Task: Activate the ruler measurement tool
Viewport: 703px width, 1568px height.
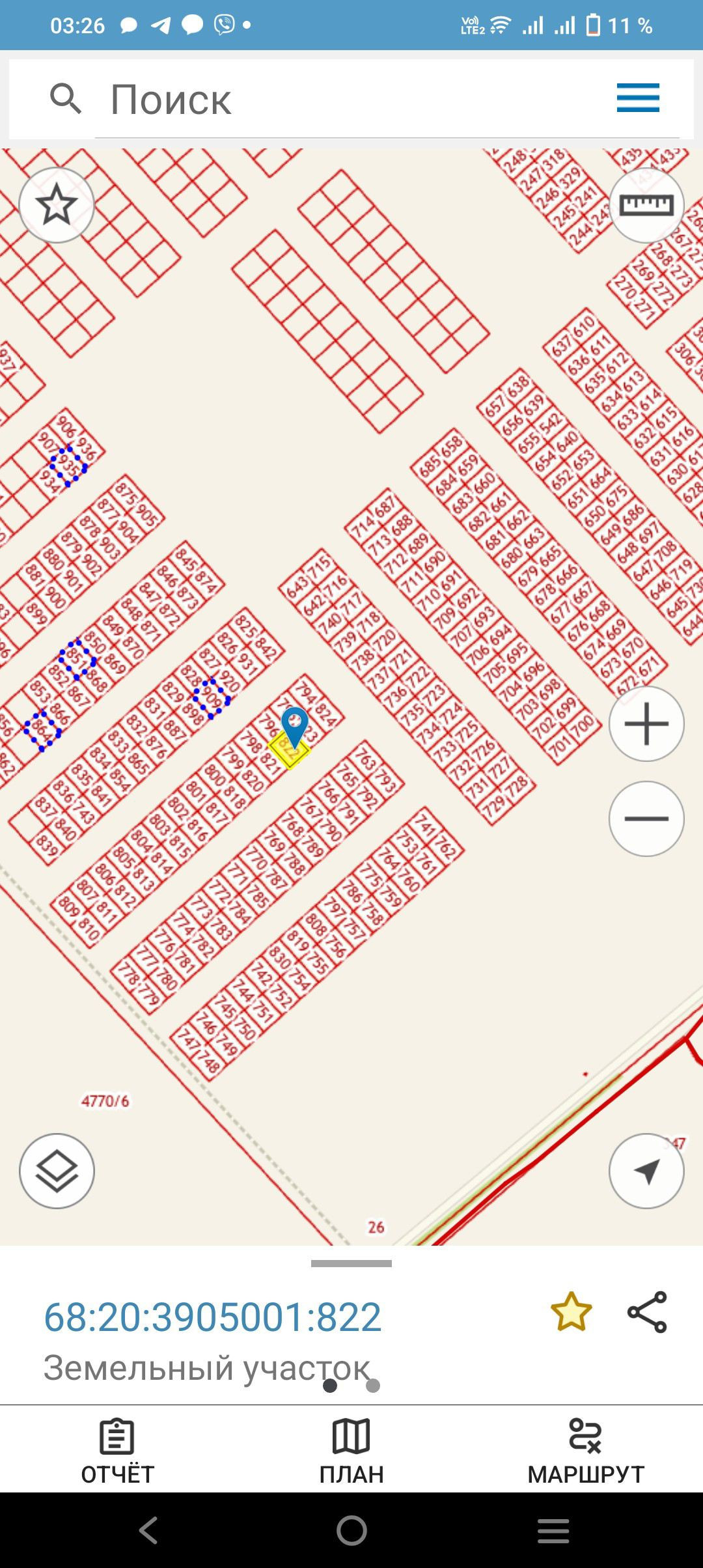Action: (x=646, y=205)
